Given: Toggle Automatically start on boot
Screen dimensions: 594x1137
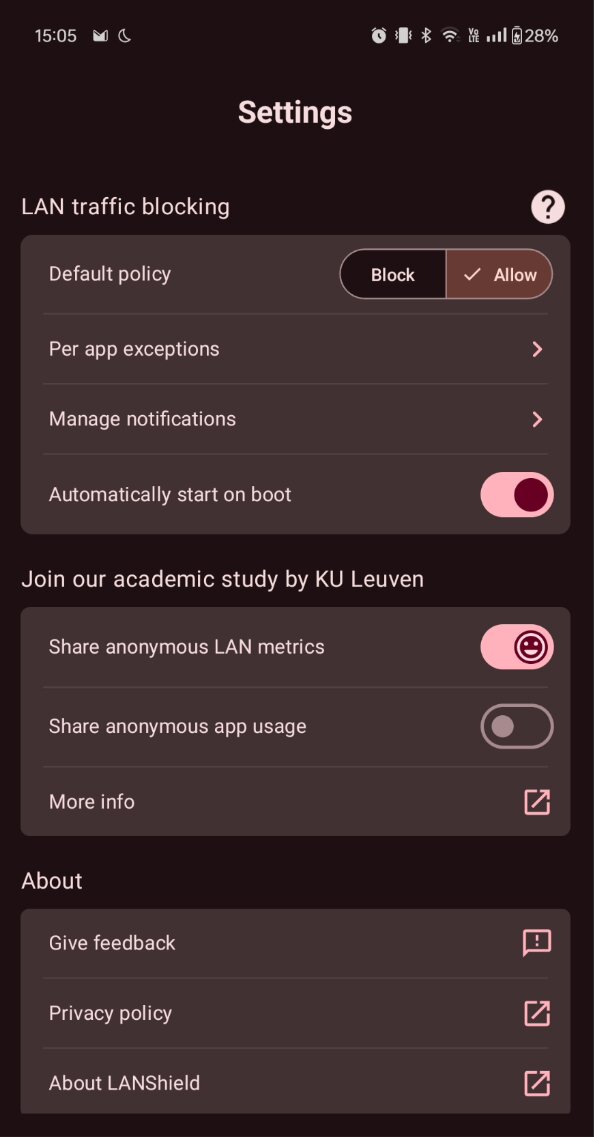Looking at the screenshot, I should 516,495.
